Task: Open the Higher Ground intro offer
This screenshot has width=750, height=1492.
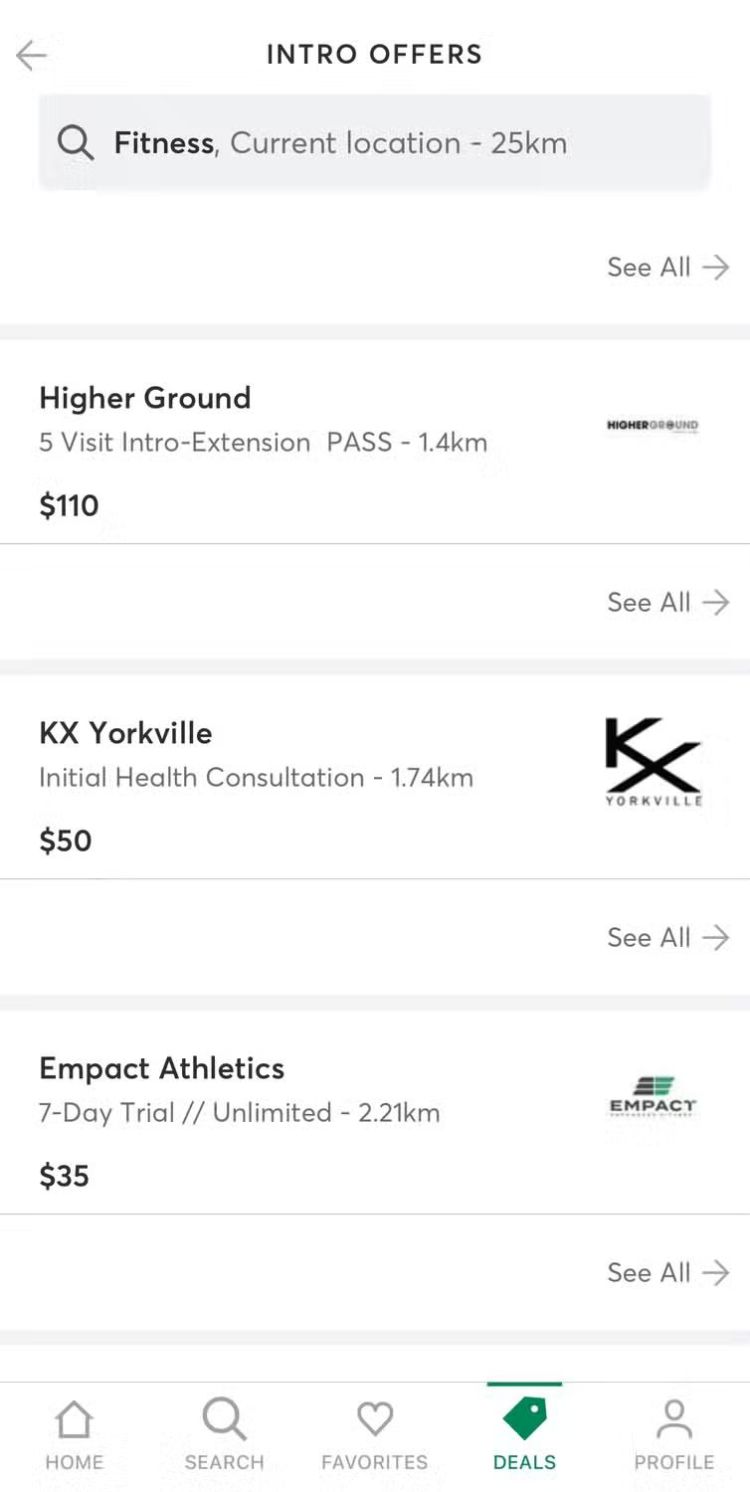Action: pyautogui.click(x=375, y=443)
